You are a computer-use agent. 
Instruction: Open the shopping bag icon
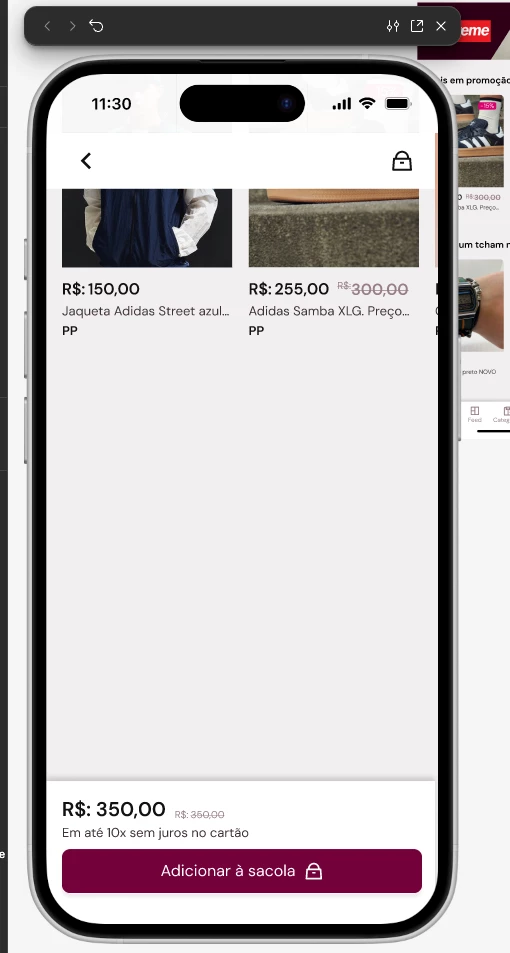(x=402, y=161)
